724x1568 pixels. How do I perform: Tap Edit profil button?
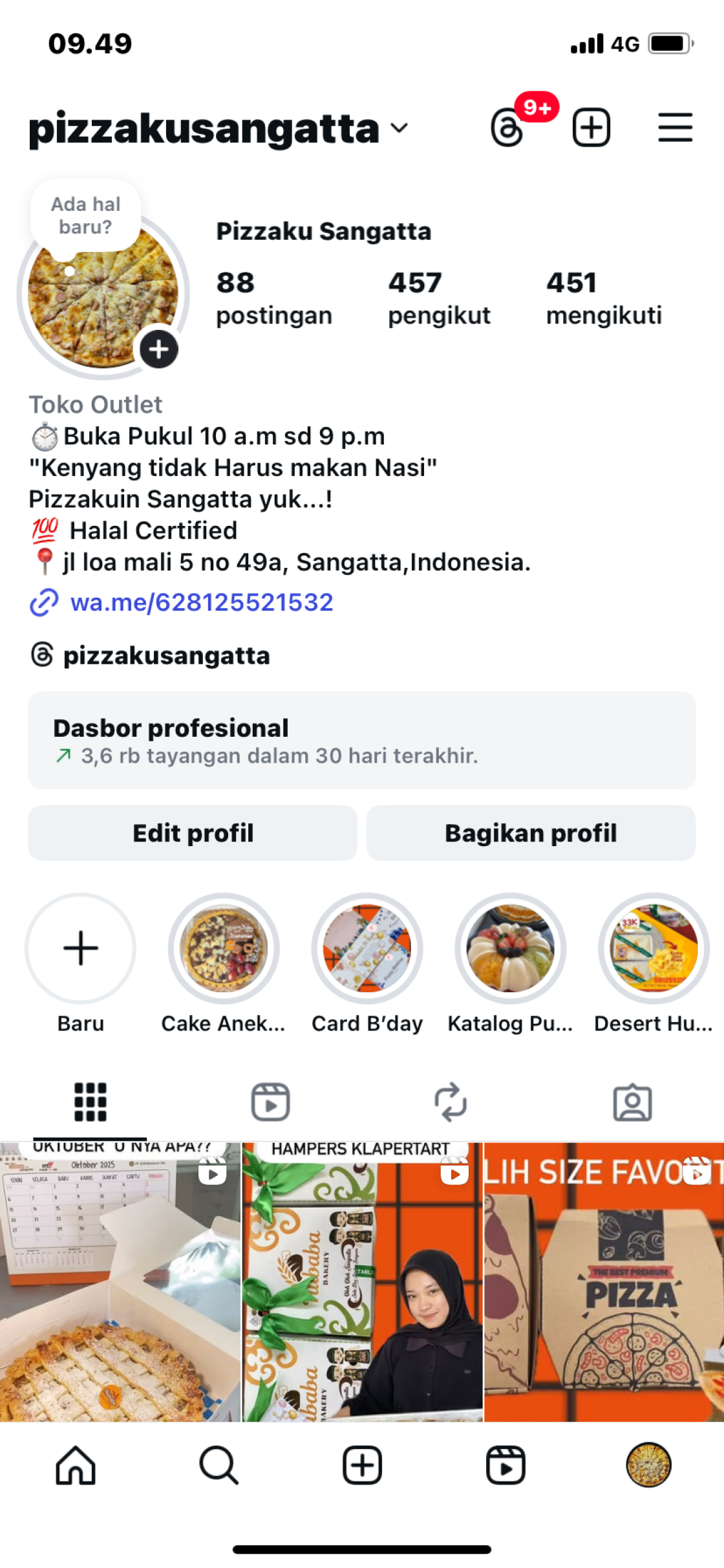coord(193,833)
